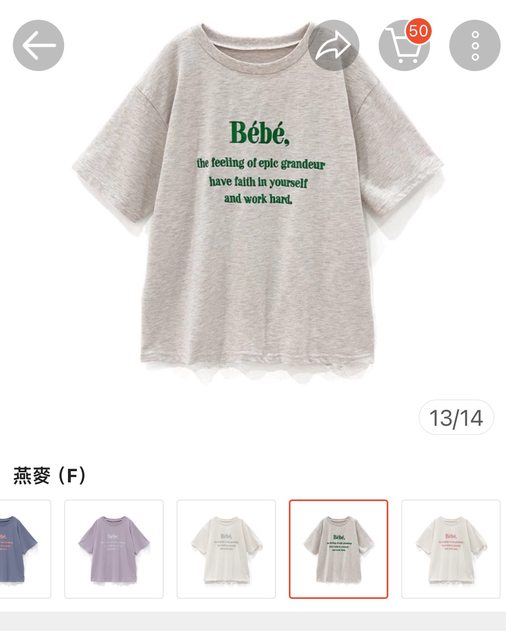Viewport: 506px width, 640px height.
Task: Choose the white T-shirt with pink text
Action: click(x=451, y=549)
